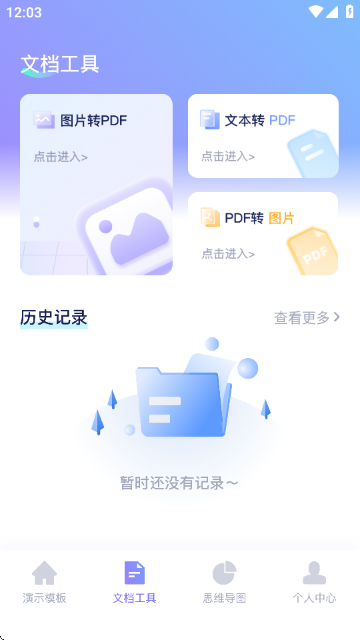Open the PDF转图片 tool card

[263, 233]
